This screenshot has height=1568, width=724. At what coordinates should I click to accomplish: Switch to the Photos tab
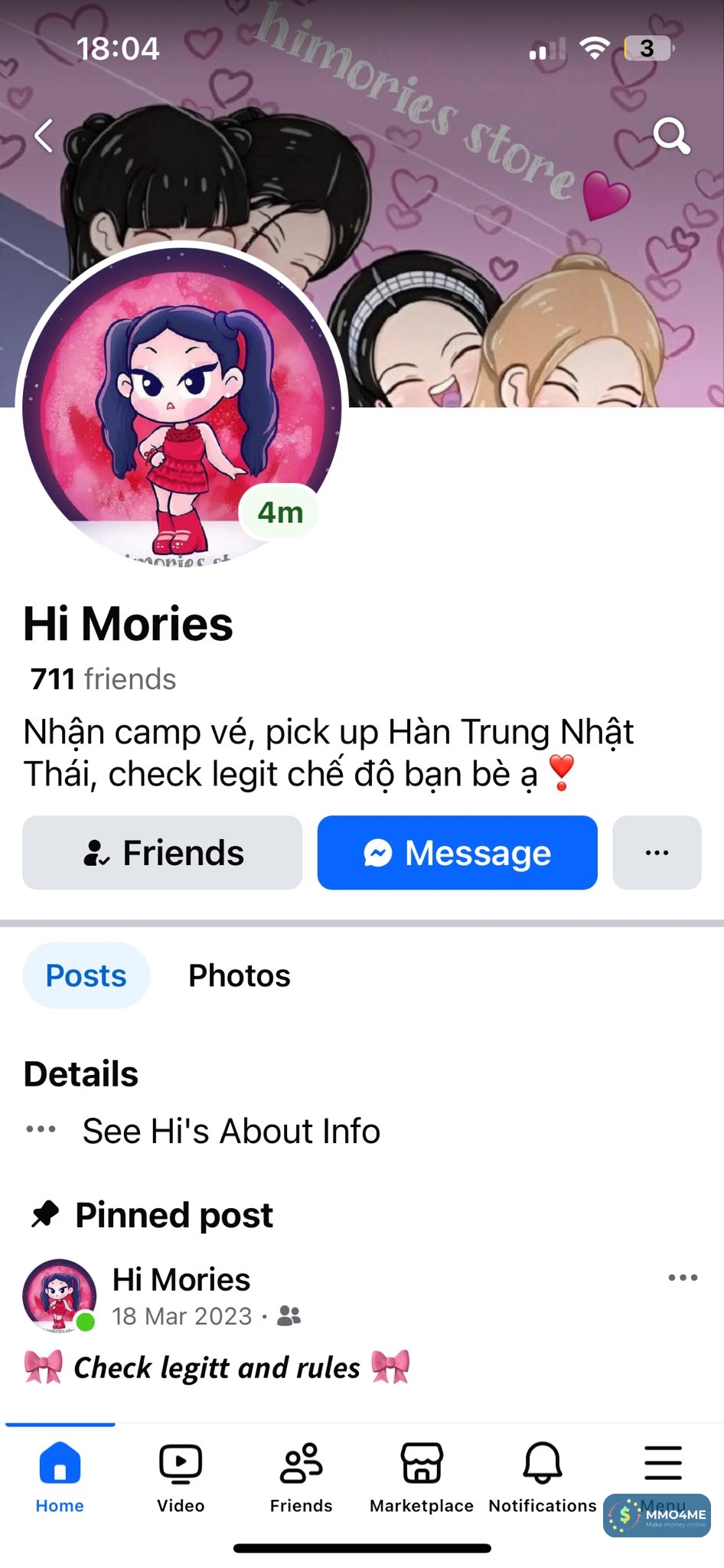239,975
